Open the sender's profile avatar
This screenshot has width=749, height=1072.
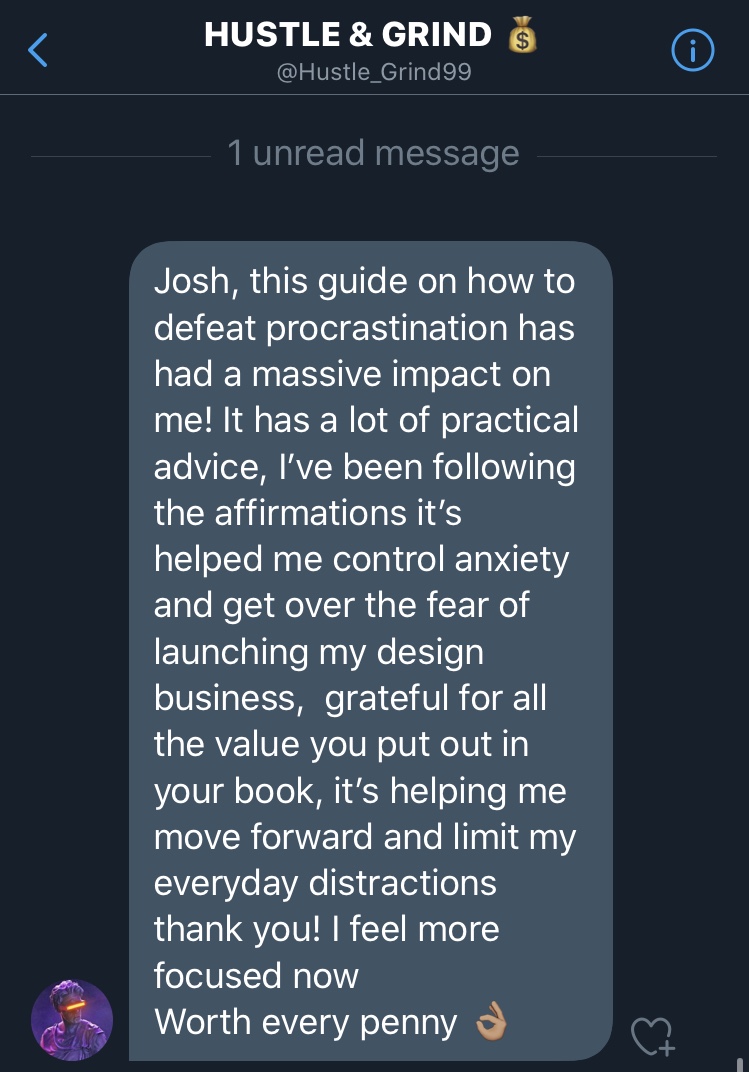[x=72, y=1019]
